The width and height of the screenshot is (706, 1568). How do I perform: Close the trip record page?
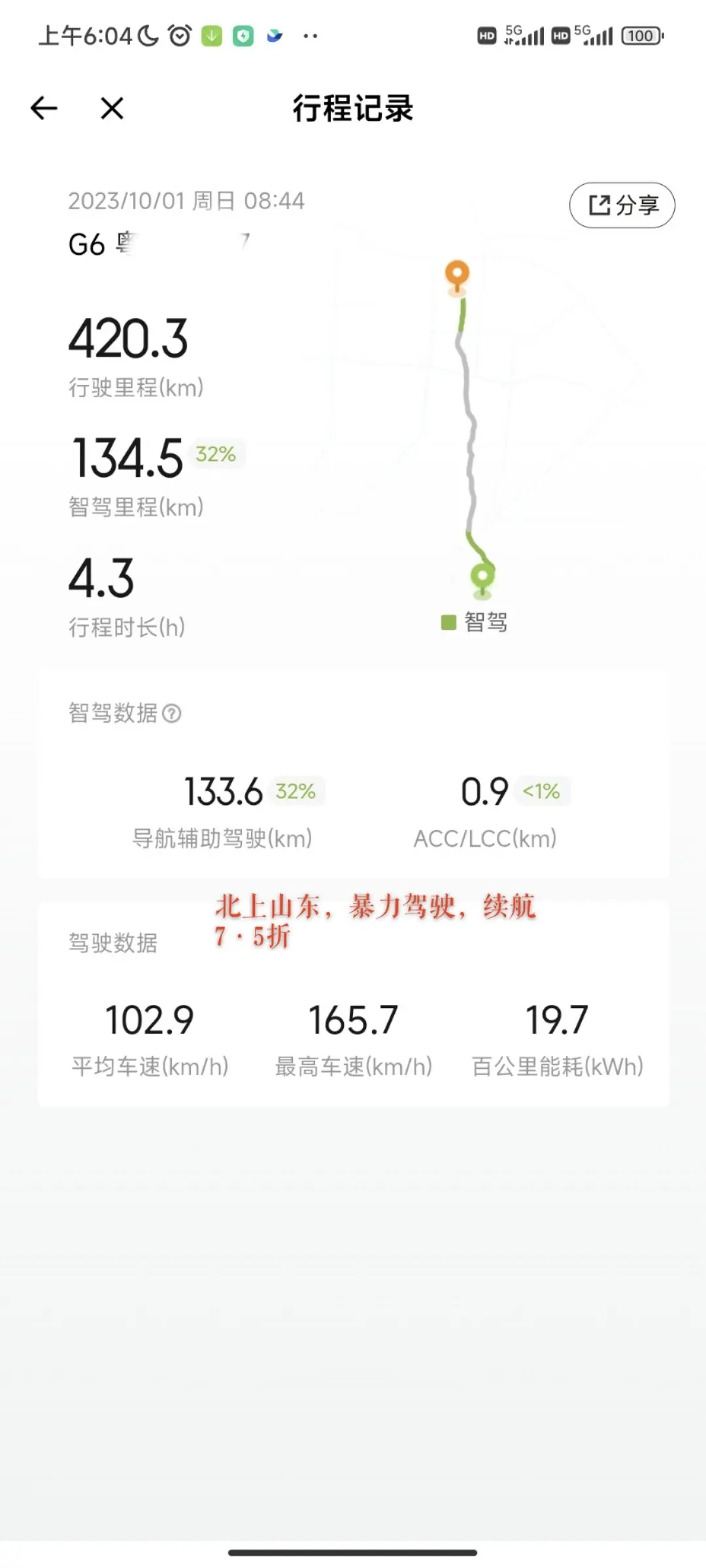pyautogui.click(x=112, y=108)
